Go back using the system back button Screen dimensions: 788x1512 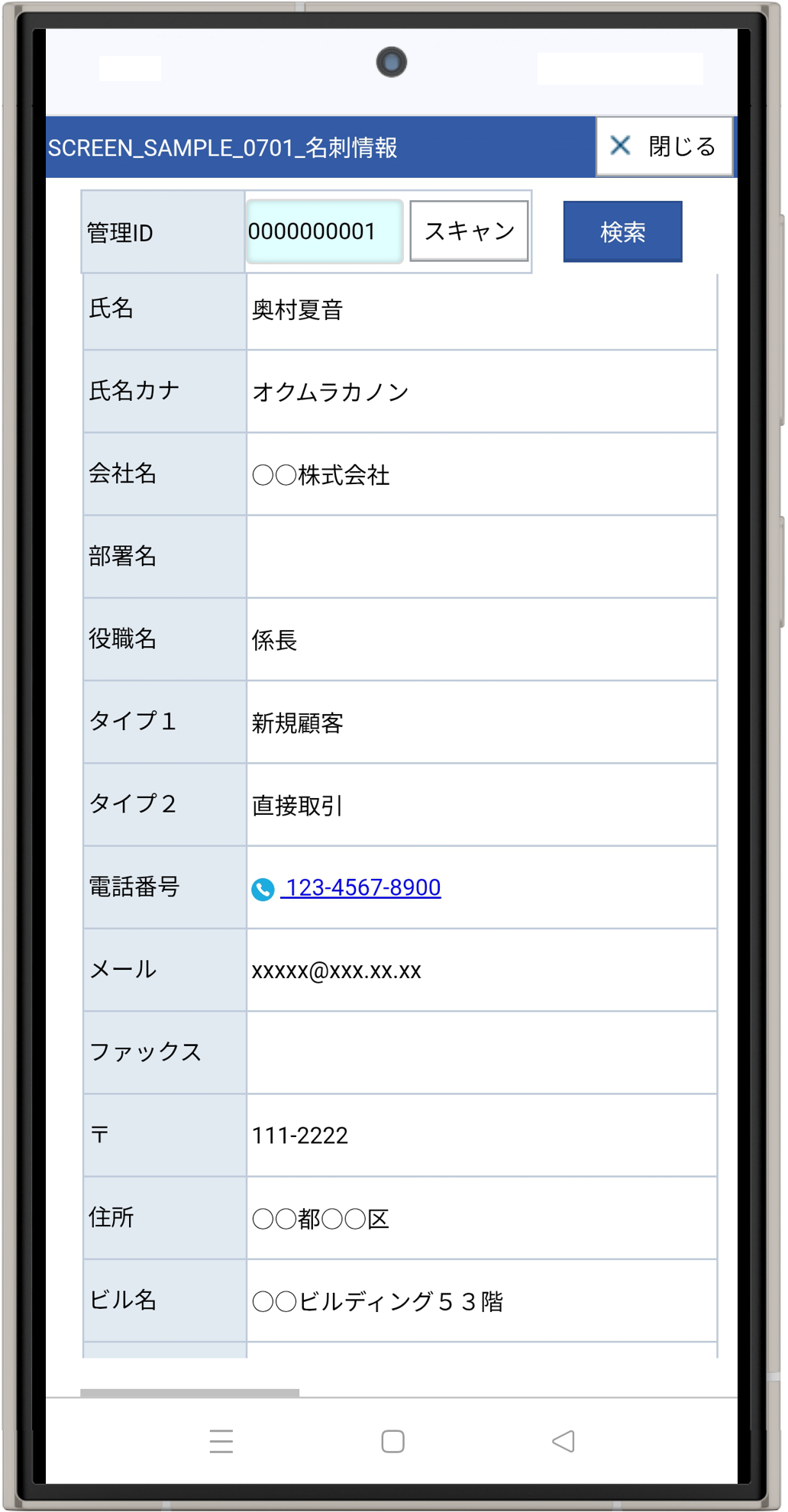click(x=564, y=1441)
